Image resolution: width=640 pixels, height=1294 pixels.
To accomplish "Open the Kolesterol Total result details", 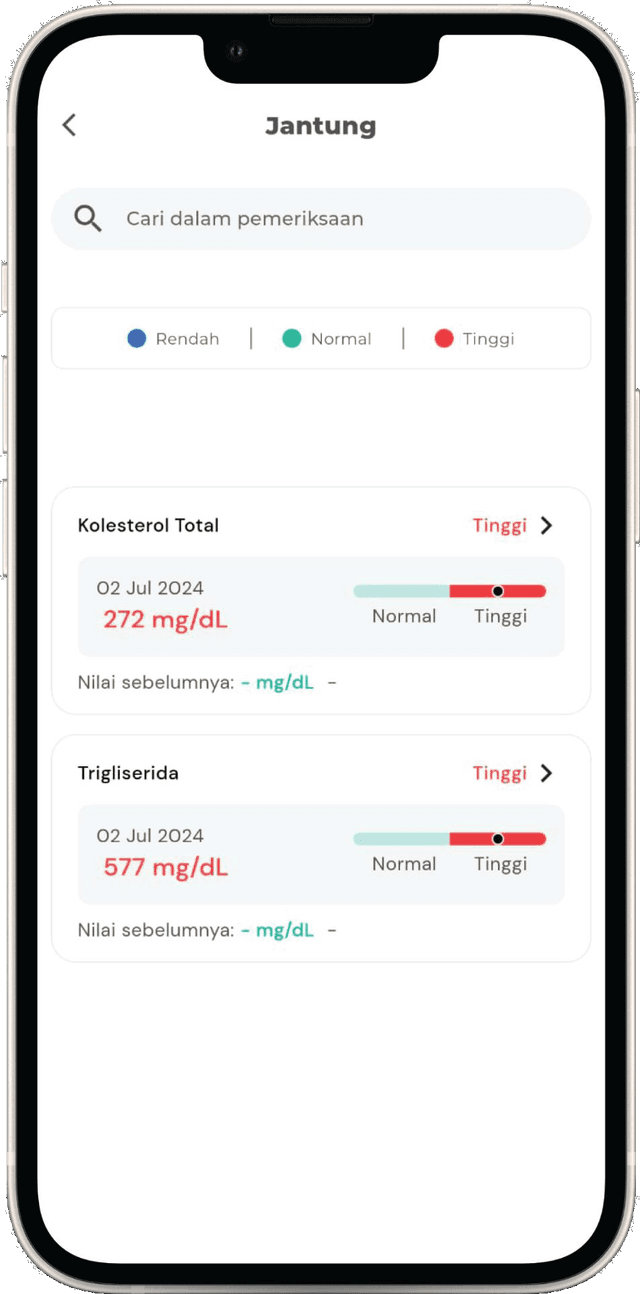I will coord(546,525).
